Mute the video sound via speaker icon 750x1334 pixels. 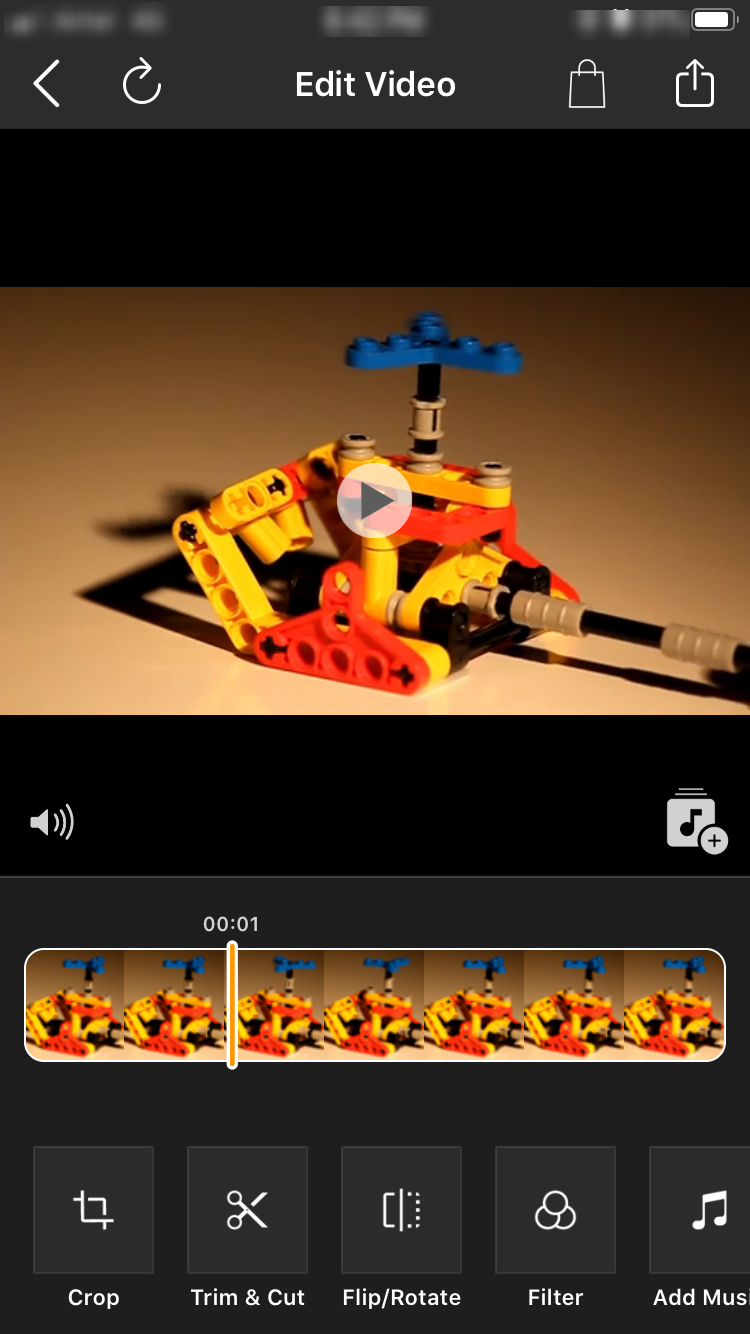[52, 823]
